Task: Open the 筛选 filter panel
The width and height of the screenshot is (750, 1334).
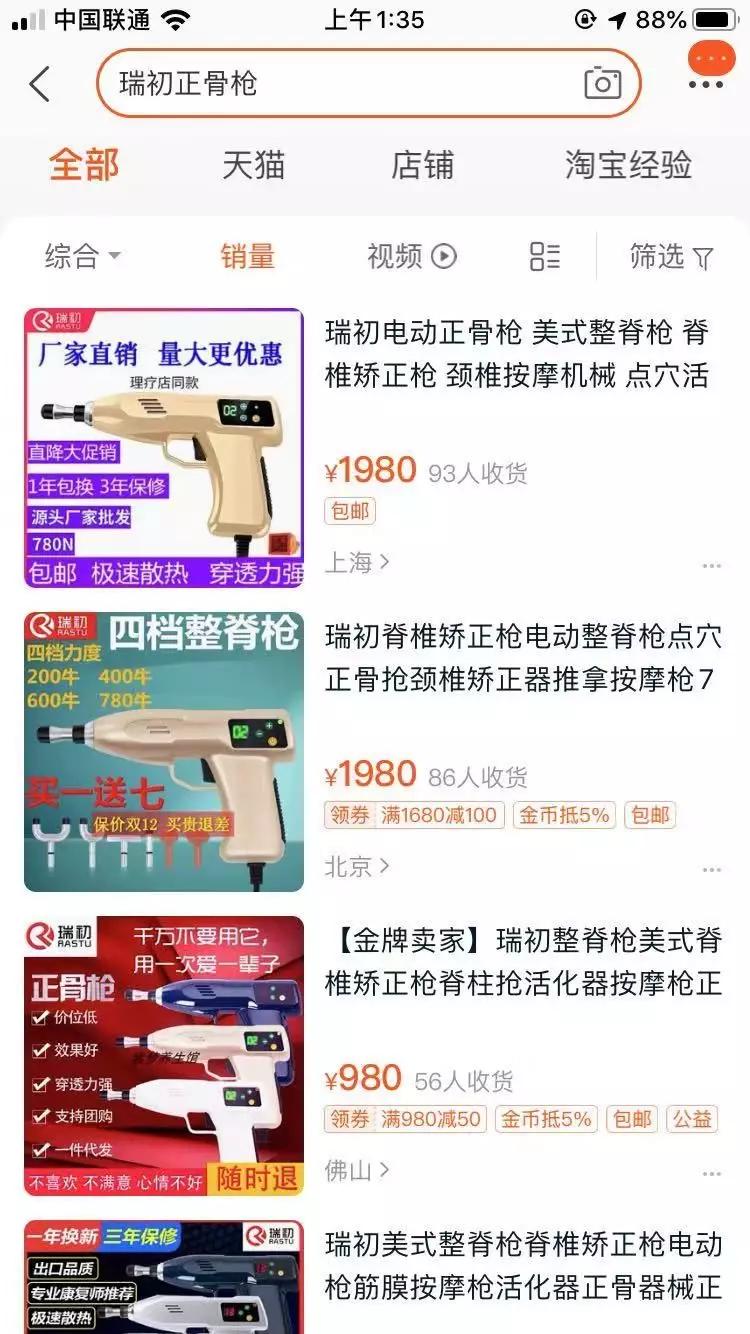Action: coord(668,256)
